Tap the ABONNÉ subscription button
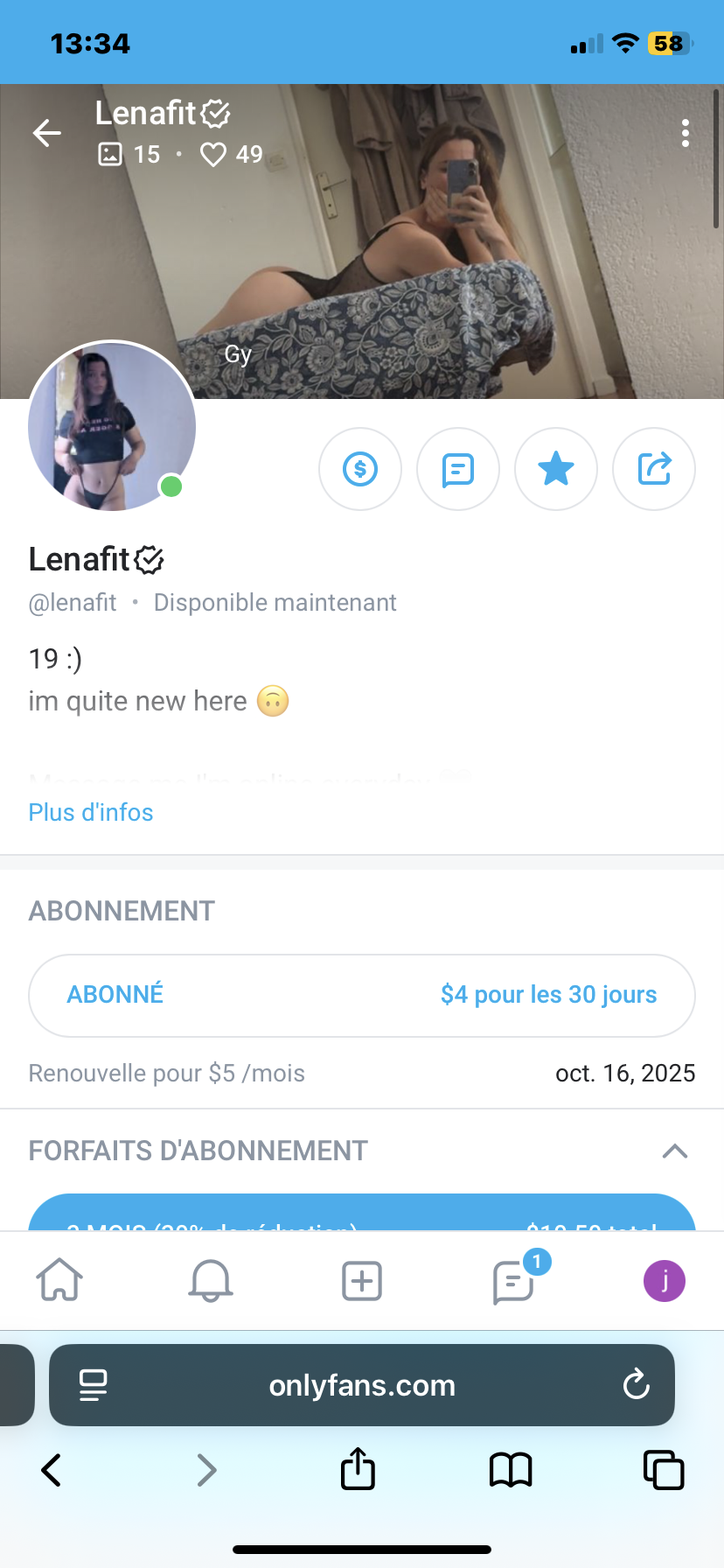Screen dimensions: 724x1568 pyautogui.click(x=362, y=995)
